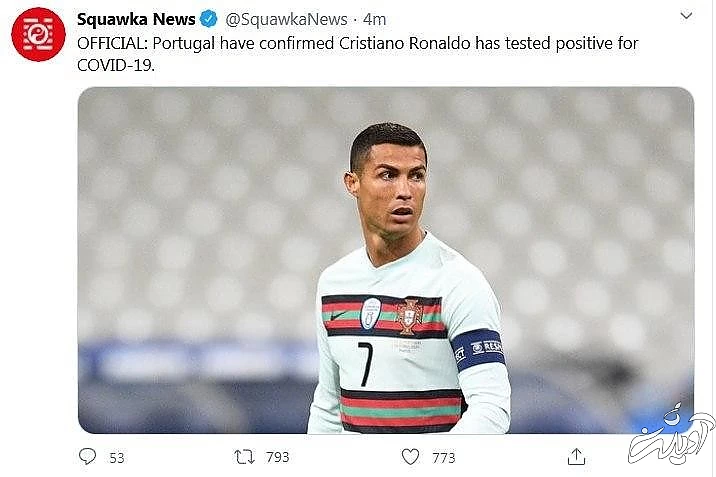716x477 pixels.
Task: Retweet the Squawka News tweet
Action: [x=244, y=457]
